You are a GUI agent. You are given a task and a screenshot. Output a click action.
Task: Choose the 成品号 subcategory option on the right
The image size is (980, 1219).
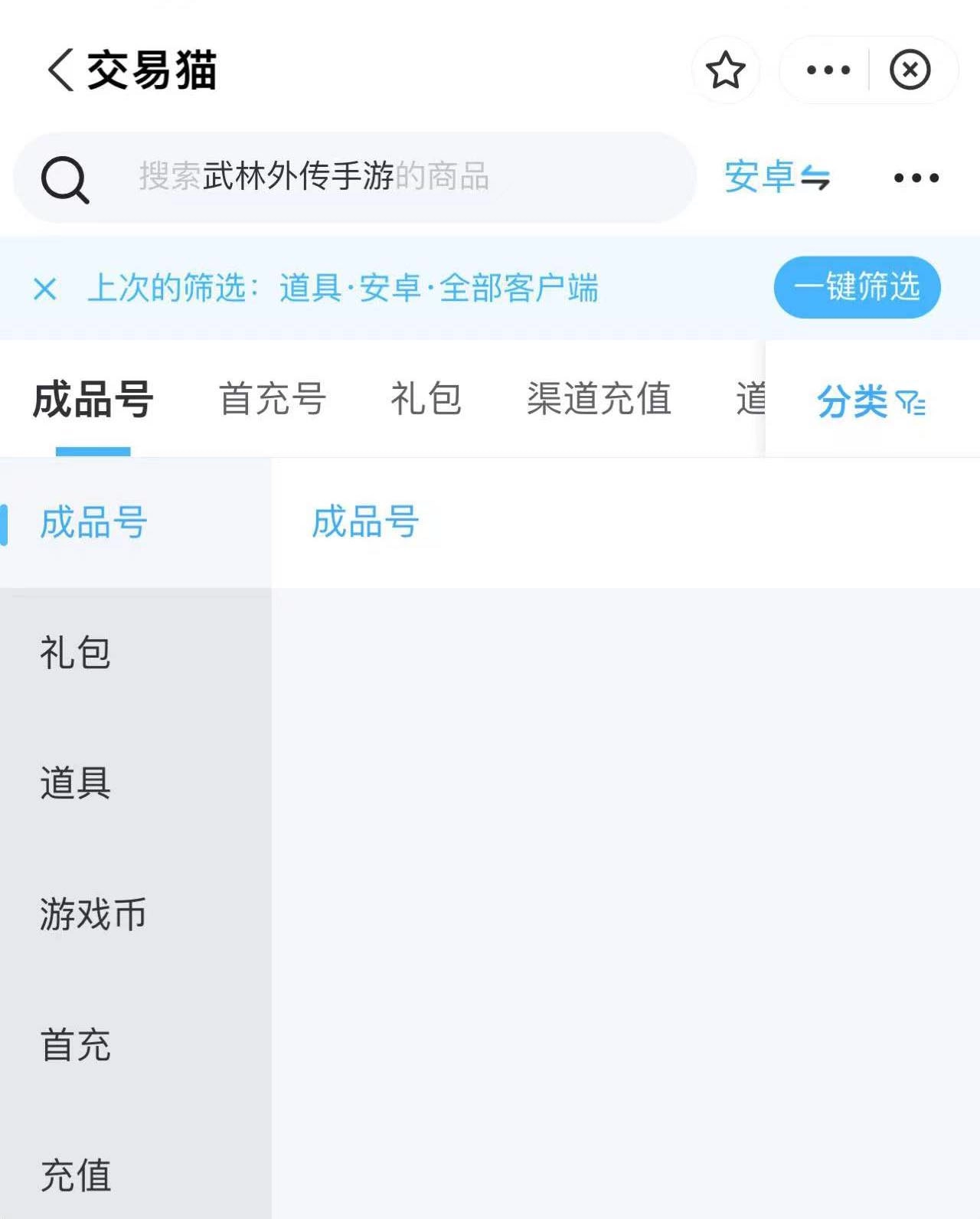click(x=365, y=522)
